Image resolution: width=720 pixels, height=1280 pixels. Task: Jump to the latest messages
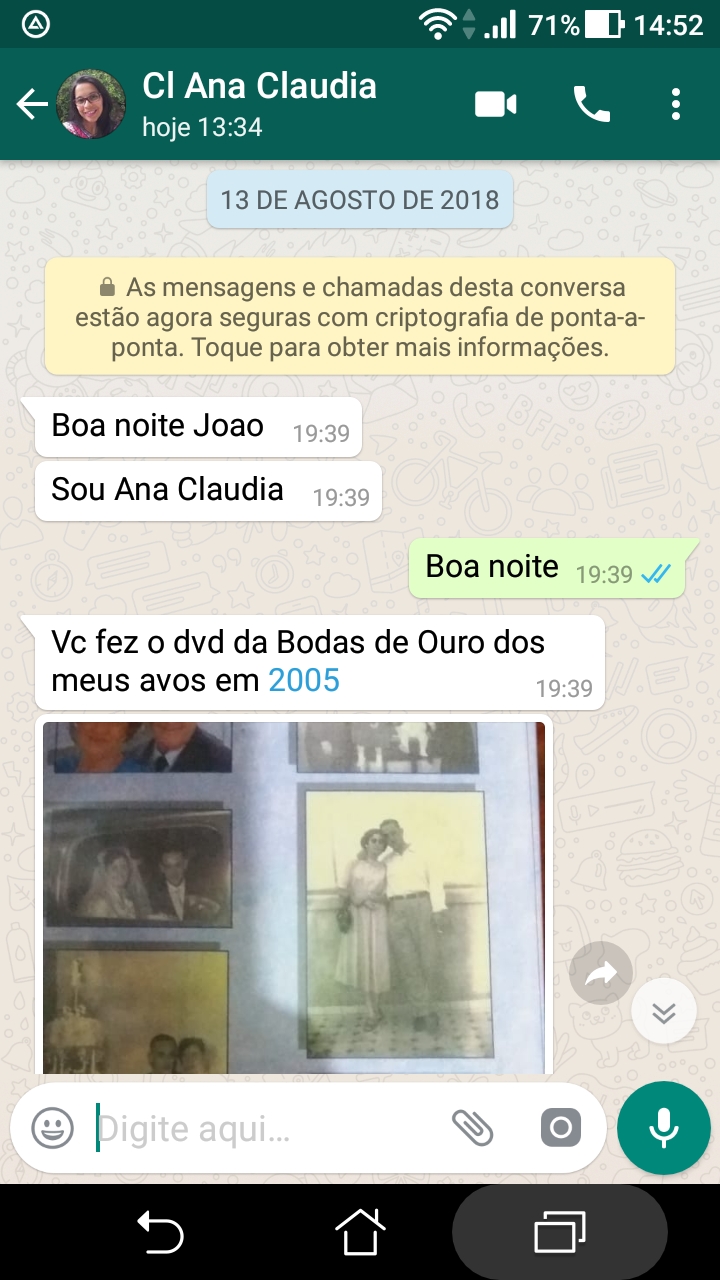[x=664, y=1012]
